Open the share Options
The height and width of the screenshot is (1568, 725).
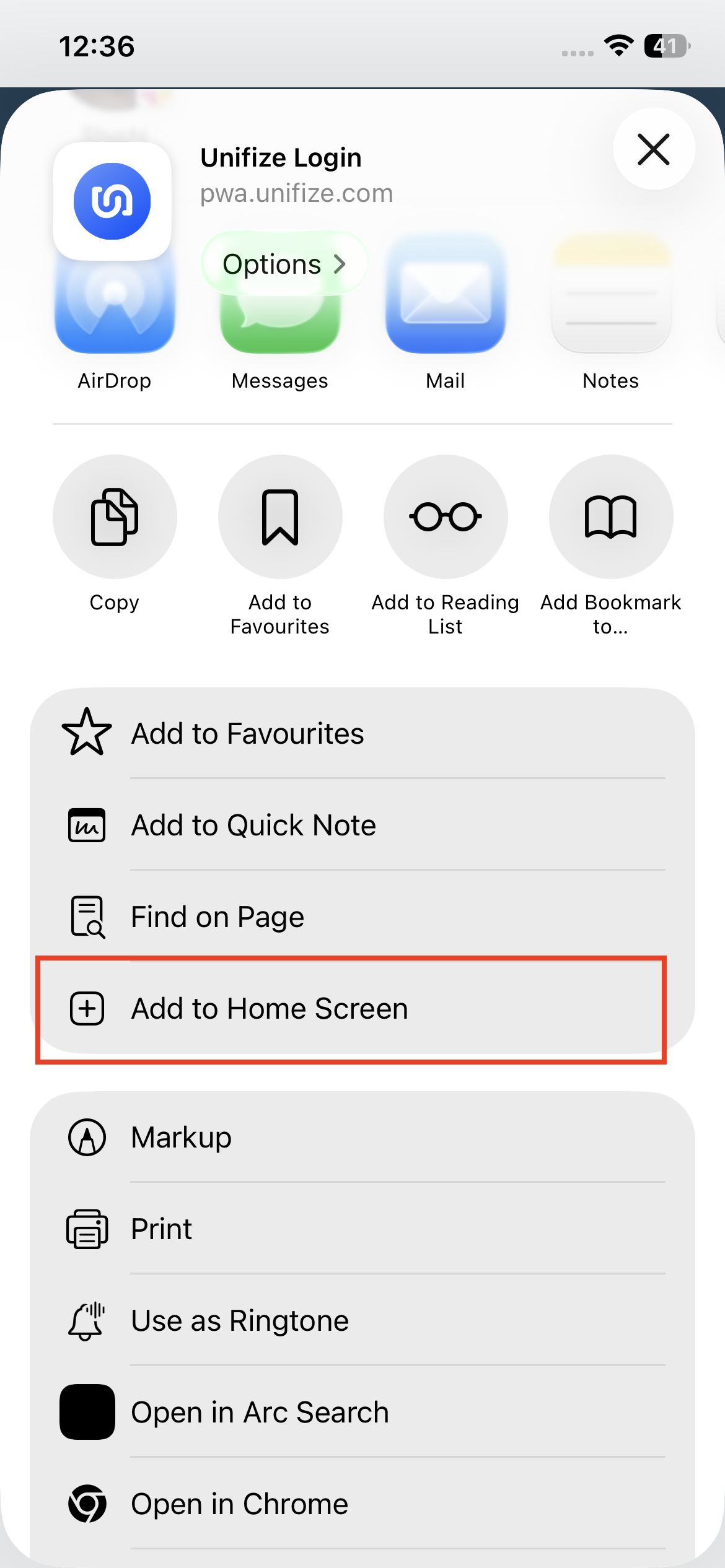(x=284, y=264)
